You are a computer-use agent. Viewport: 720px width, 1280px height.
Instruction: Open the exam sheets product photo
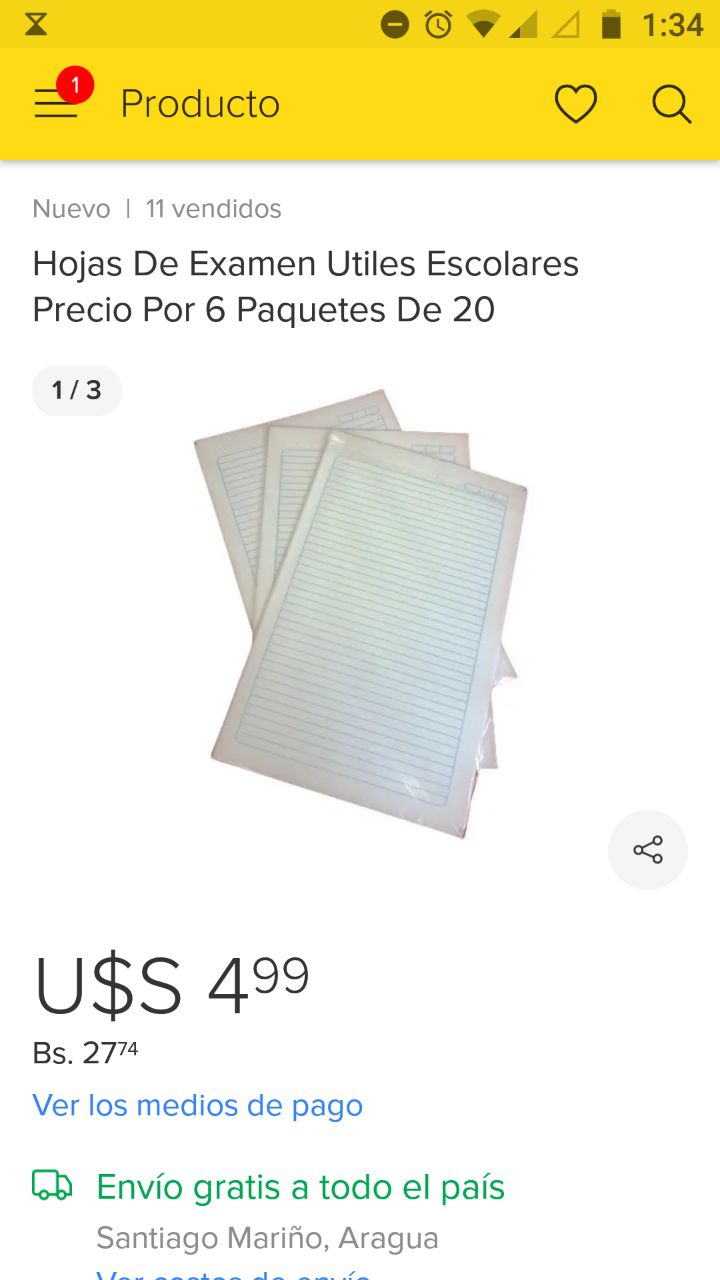[x=360, y=610]
